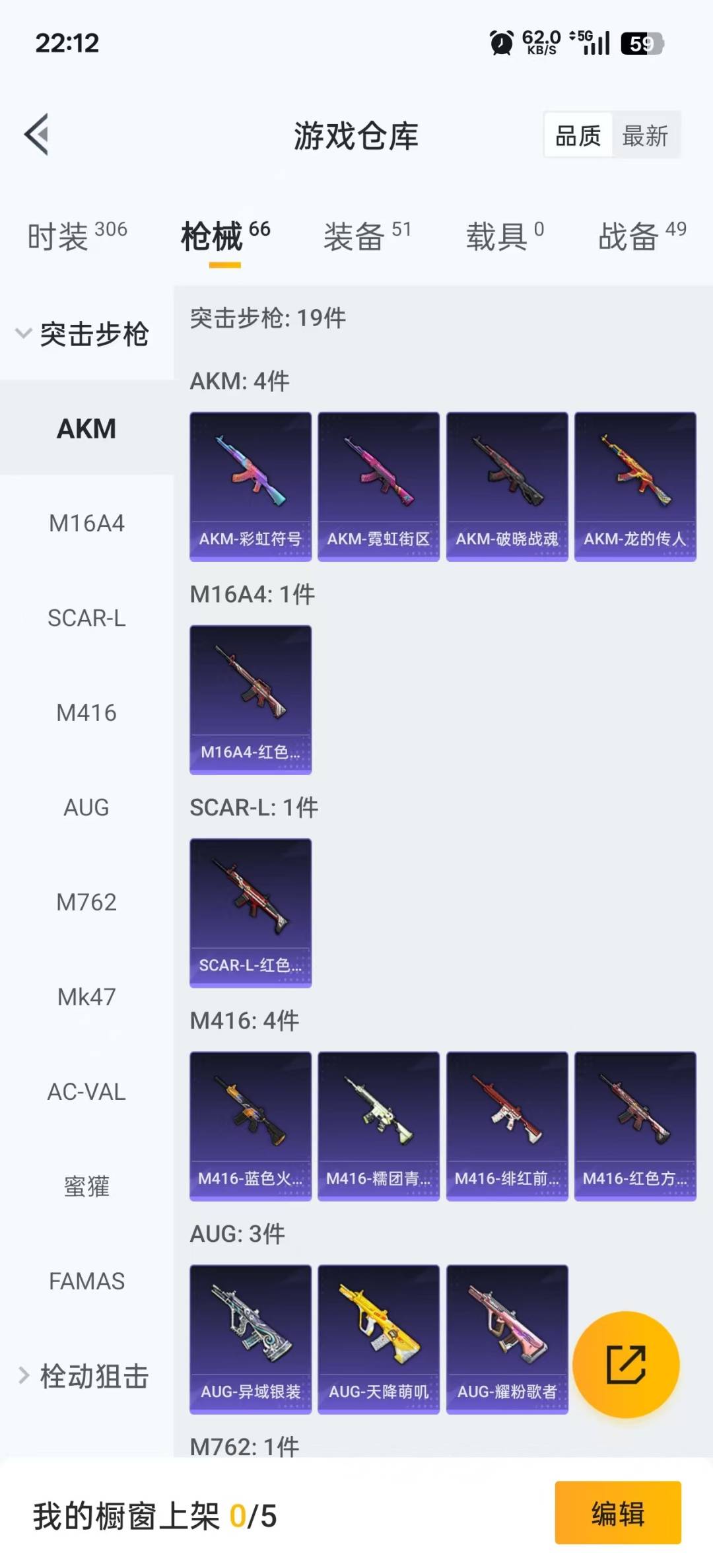The image size is (713, 1568).
Task: Tap the yellow share floating button
Action: coord(625,1364)
